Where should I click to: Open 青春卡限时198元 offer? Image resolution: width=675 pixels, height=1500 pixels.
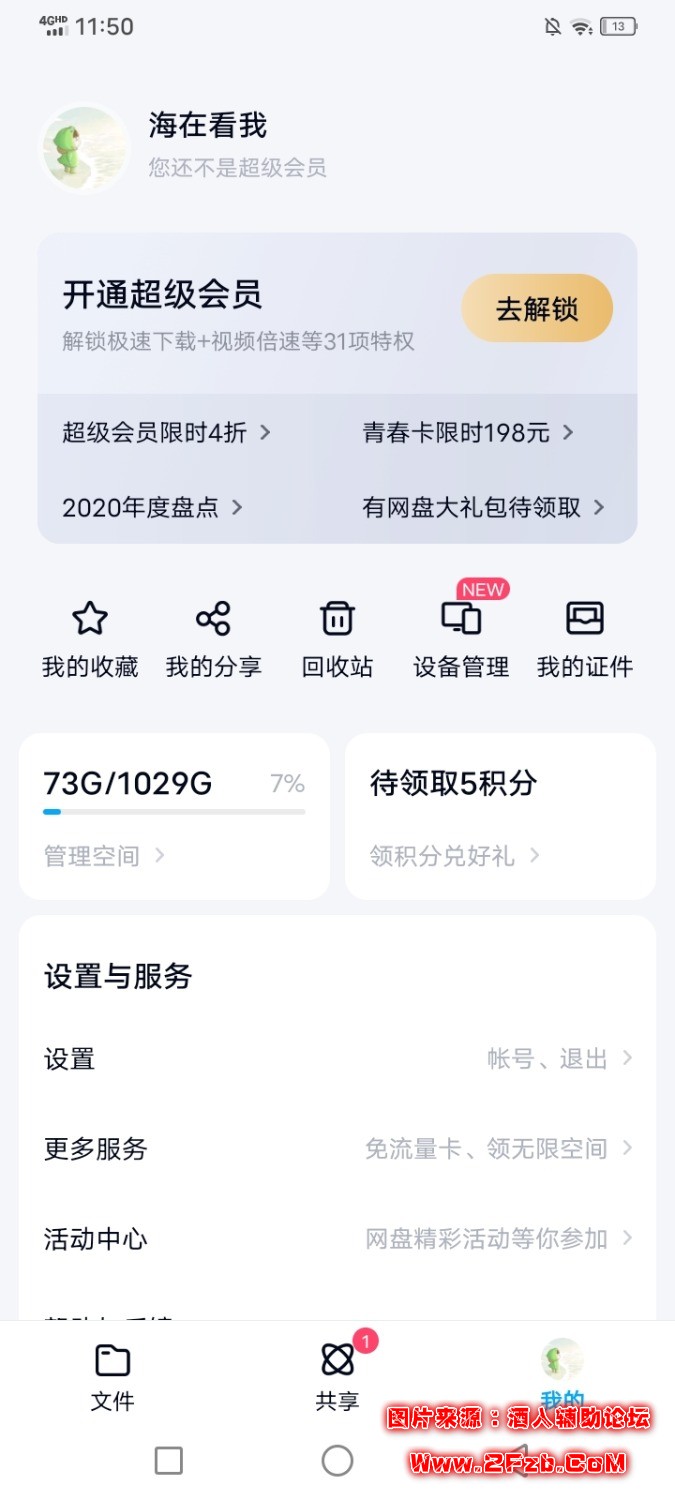tap(467, 432)
